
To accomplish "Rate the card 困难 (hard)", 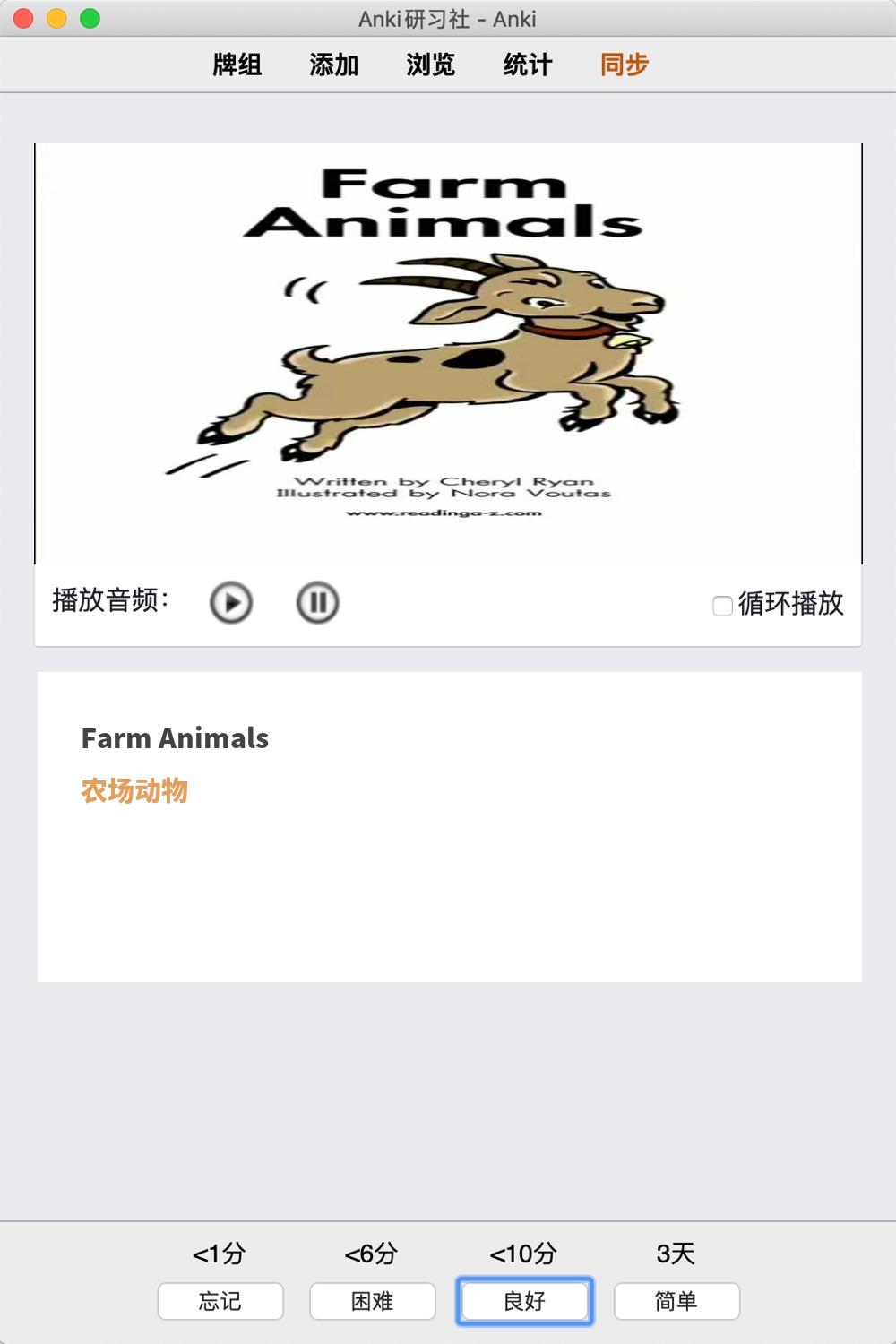I will coord(373,1301).
